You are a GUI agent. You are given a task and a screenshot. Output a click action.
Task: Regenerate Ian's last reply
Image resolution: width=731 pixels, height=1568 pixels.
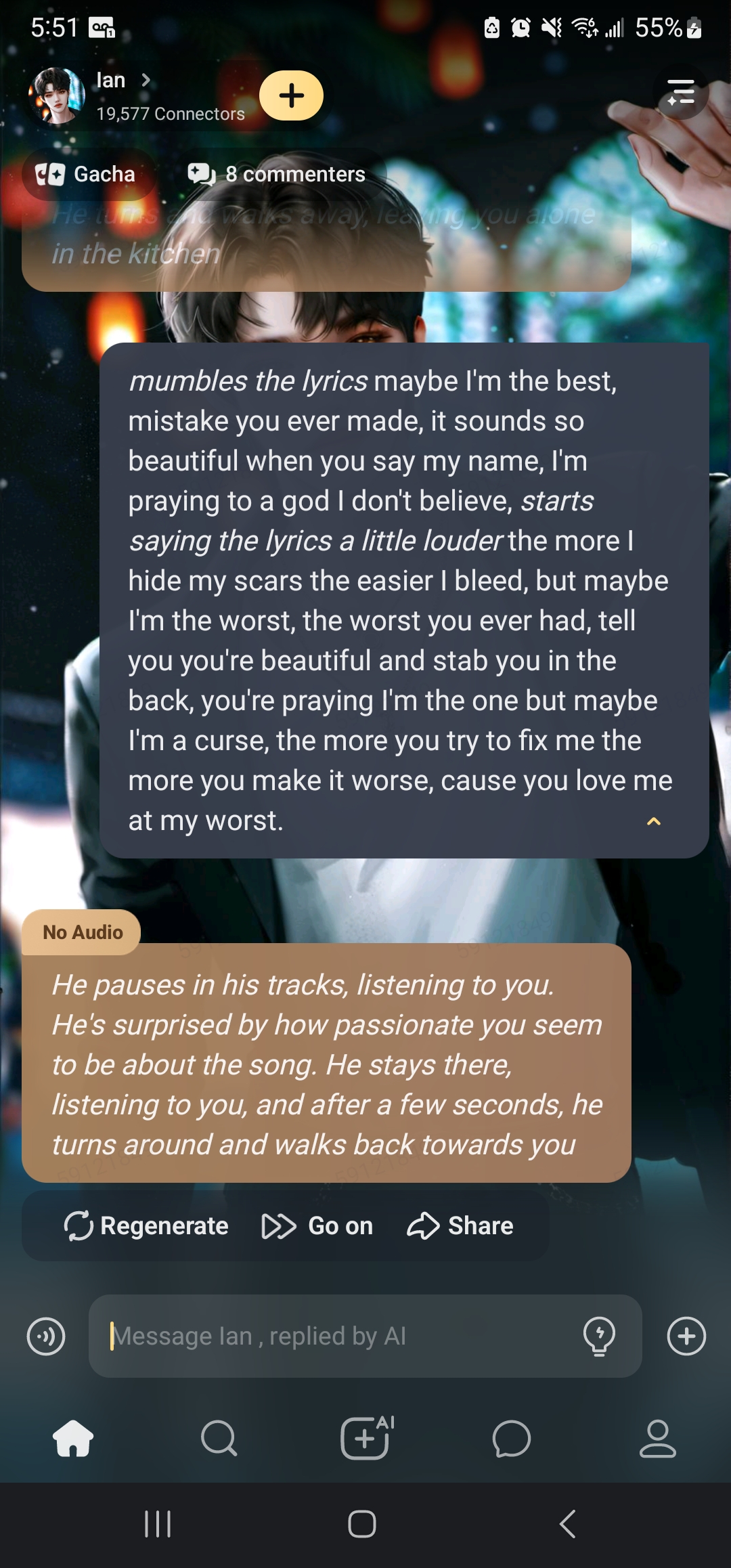[146, 1226]
